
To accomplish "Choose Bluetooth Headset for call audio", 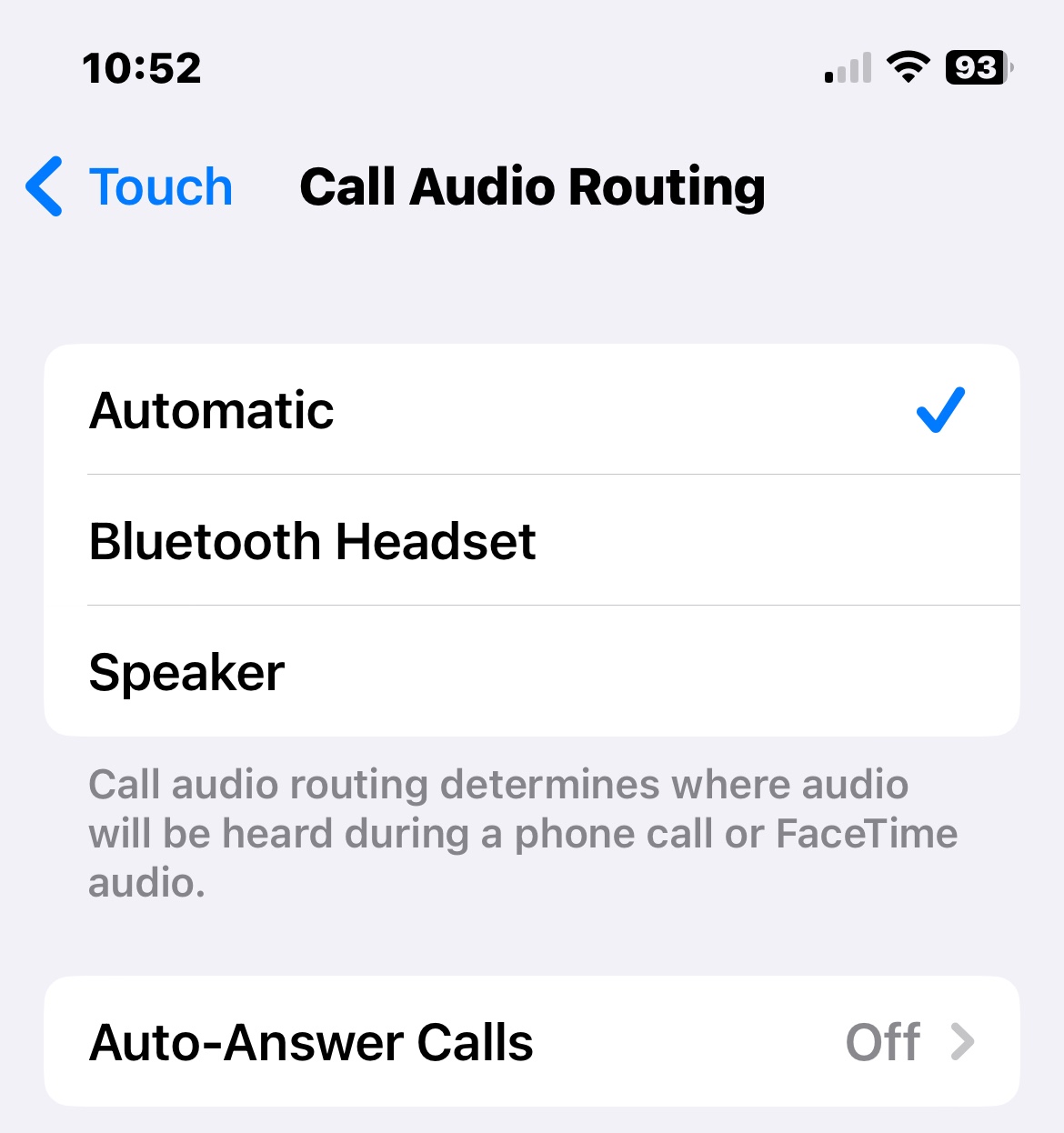I will (531, 541).
